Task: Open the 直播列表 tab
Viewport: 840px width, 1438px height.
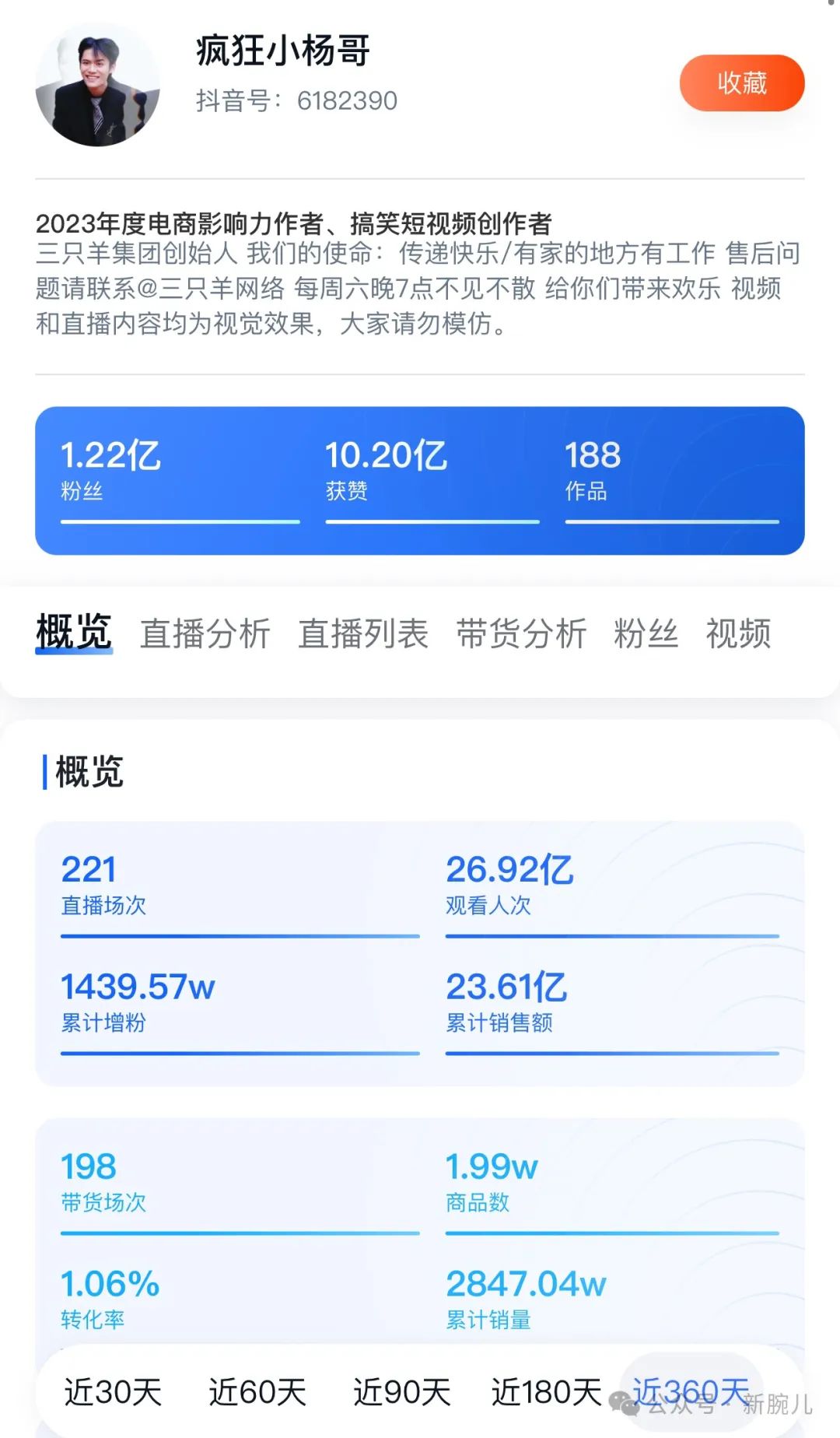Action: tap(363, 633)
